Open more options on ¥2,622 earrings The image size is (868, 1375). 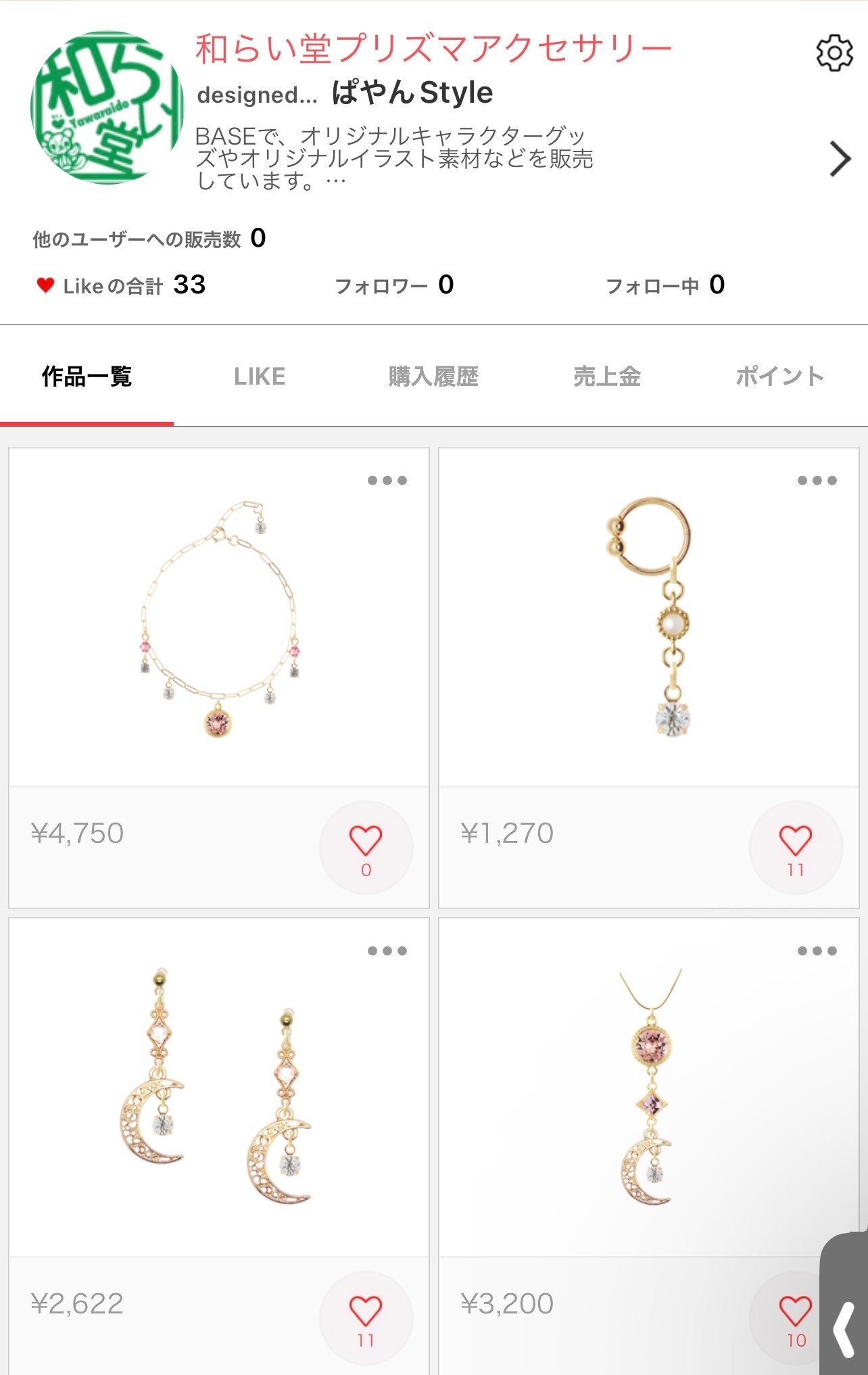pyautogui.click(x=387, y=951)
